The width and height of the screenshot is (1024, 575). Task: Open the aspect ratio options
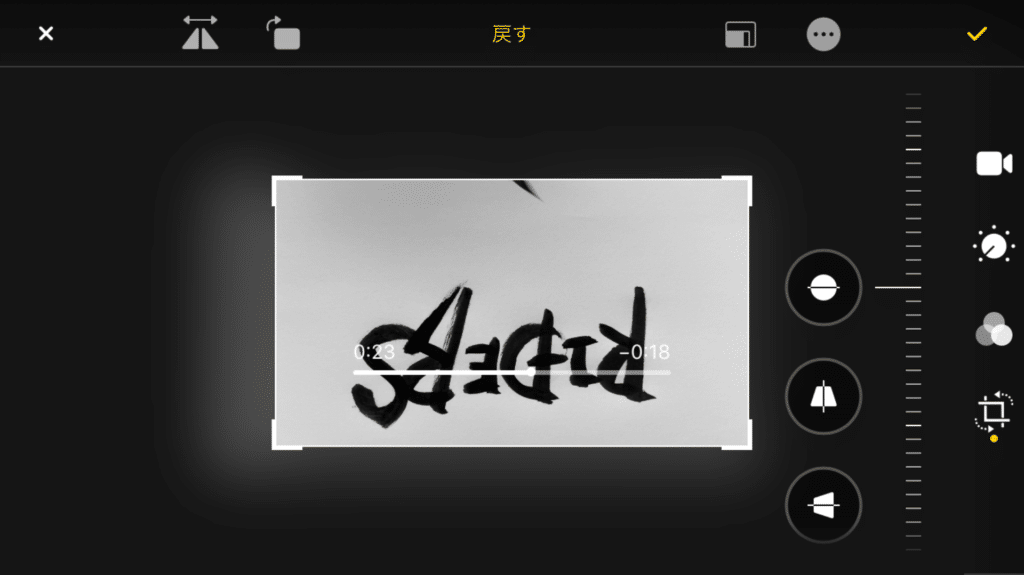[740, 34]
